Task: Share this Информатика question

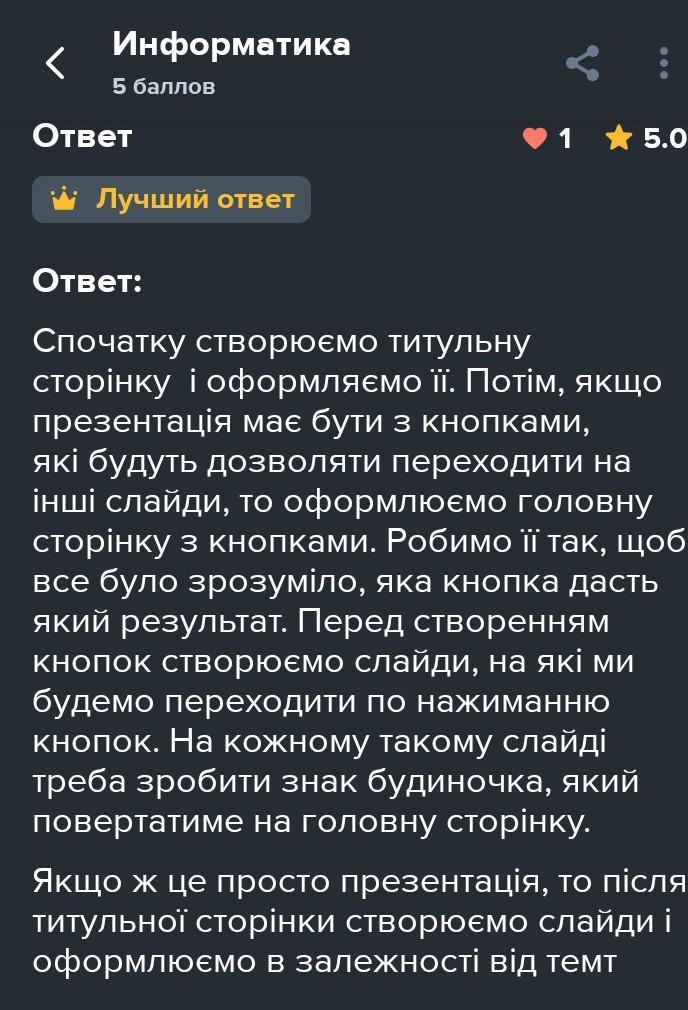Action: pyautogui.click(x=582, y=63)
